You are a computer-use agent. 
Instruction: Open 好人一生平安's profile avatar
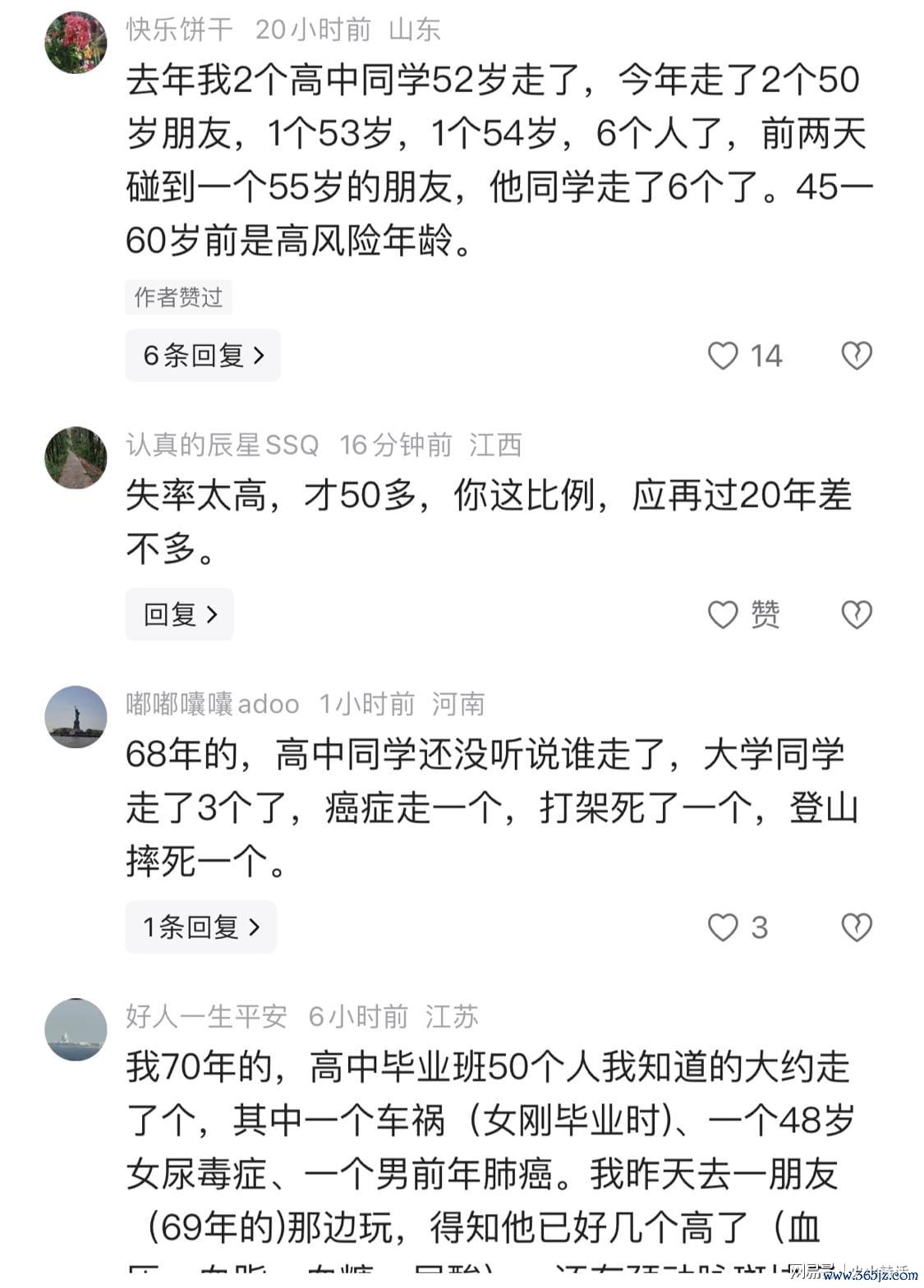(76, 1030)
